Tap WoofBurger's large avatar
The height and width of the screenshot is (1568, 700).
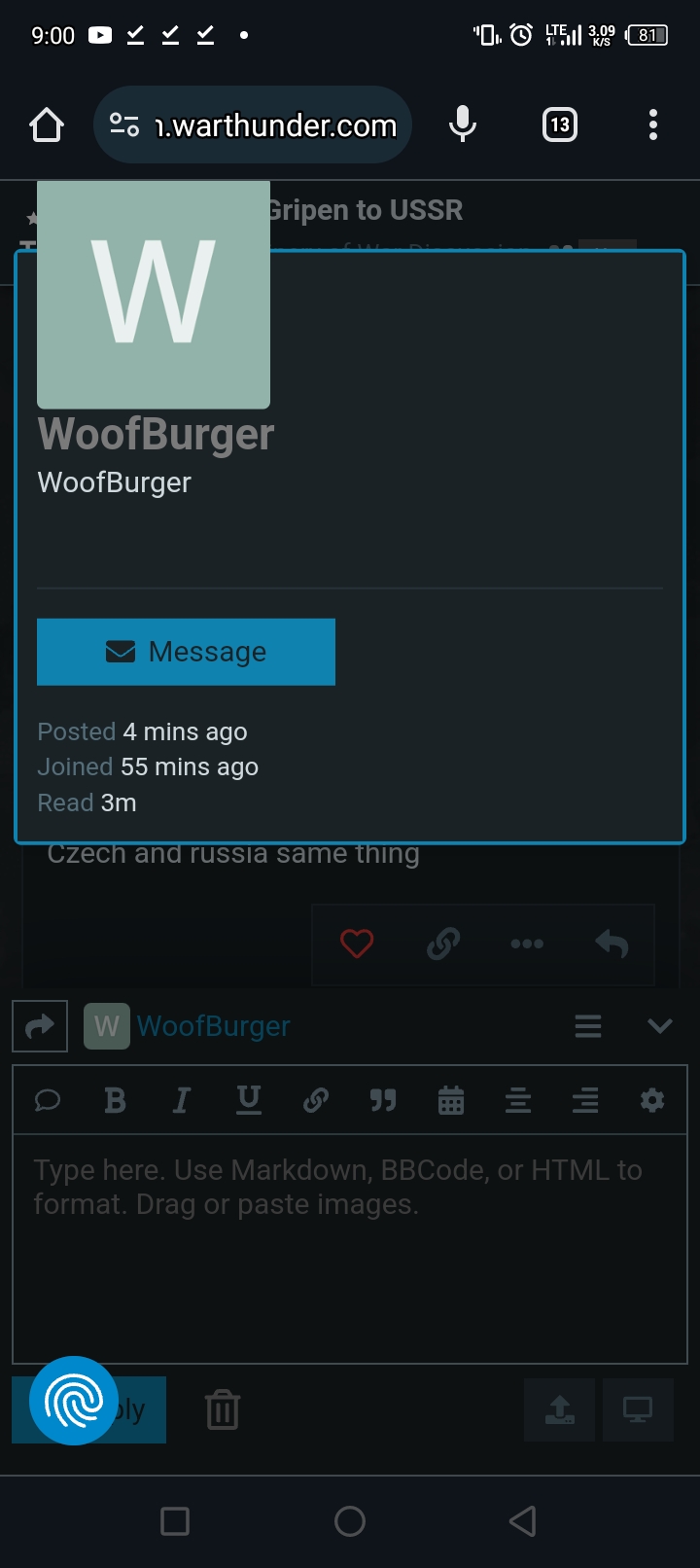tap(154, 294)
